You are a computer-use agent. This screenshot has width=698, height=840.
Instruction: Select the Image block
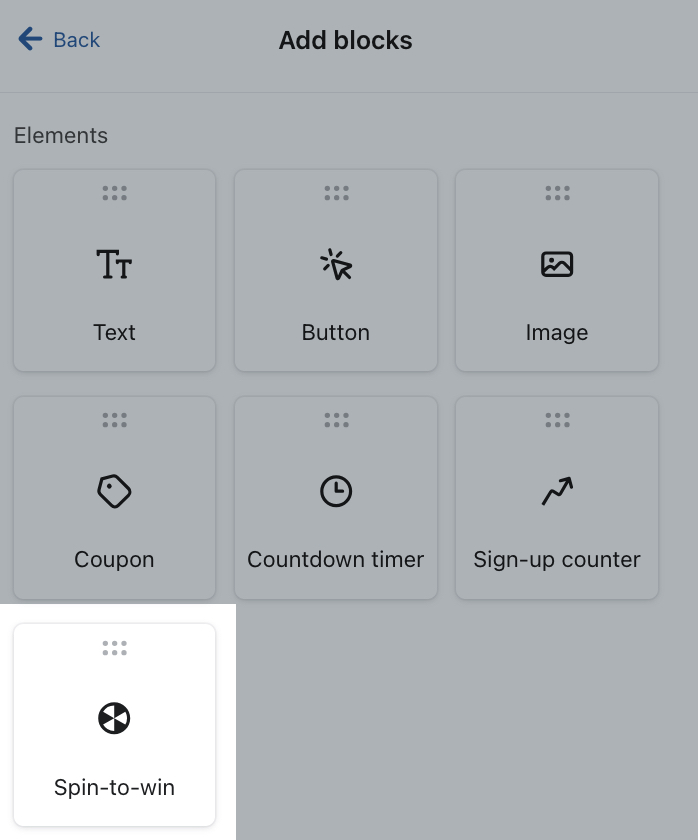[x=557, y=271]
